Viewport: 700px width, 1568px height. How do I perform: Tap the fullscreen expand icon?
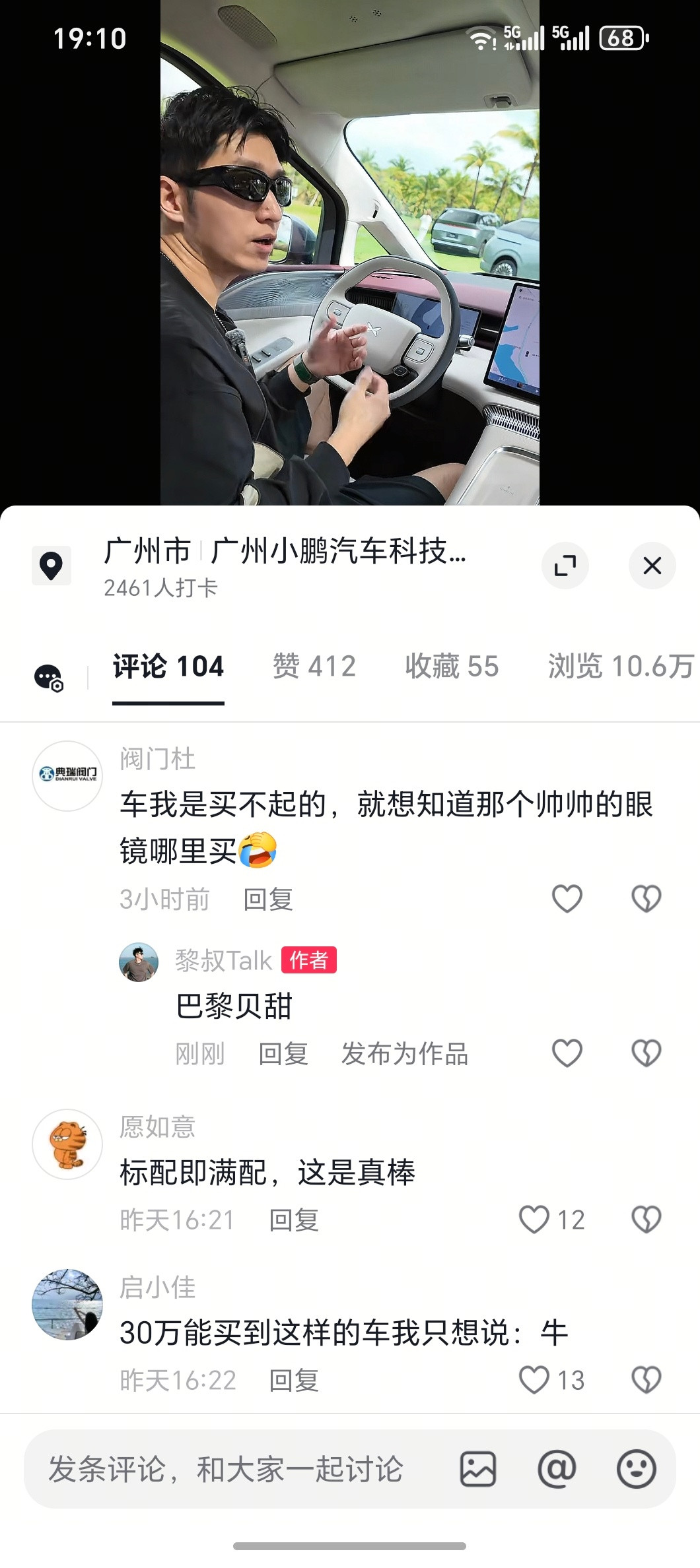pos(565,566)
